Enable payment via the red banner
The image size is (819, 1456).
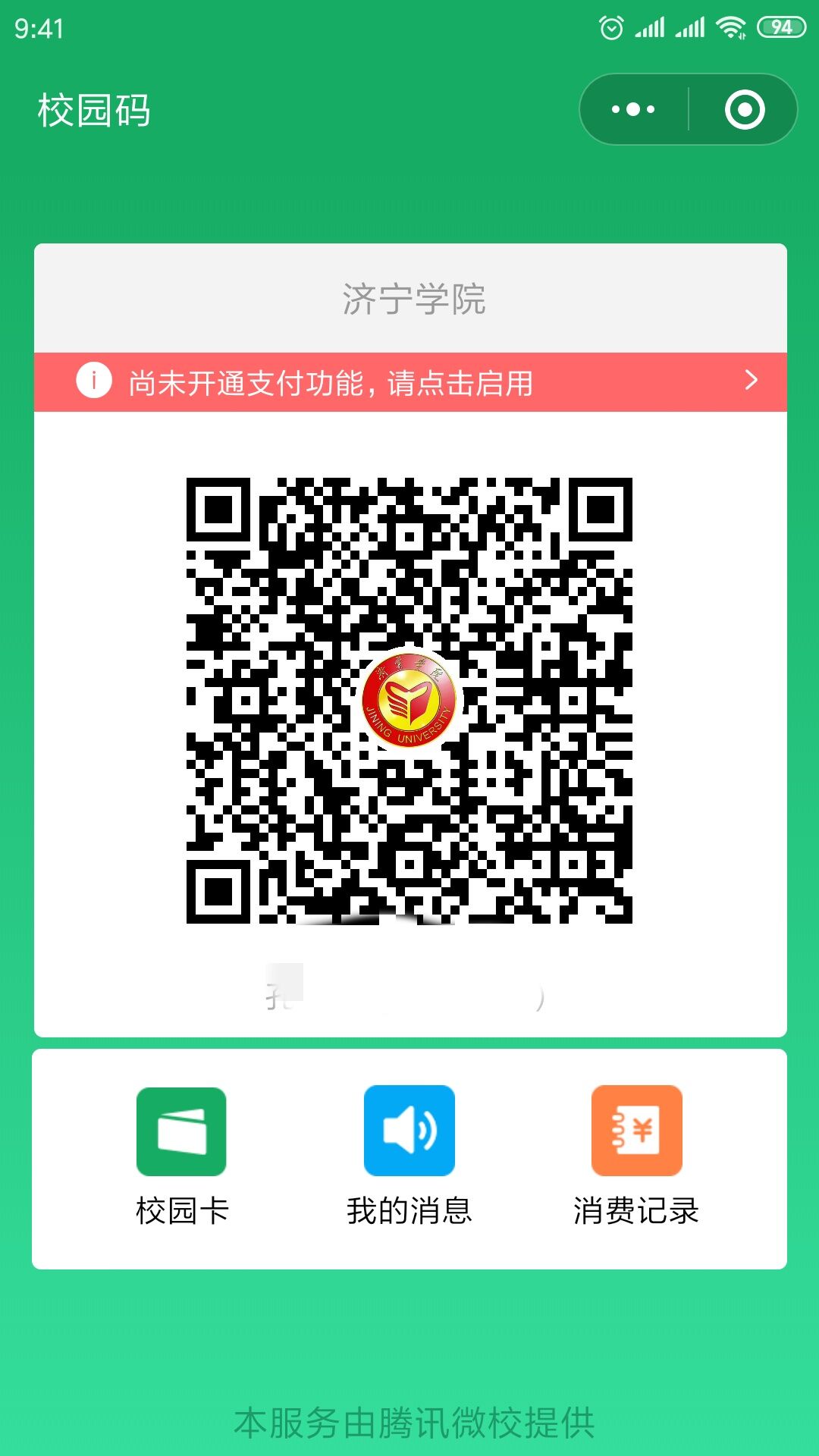click(x=410, y=382)
